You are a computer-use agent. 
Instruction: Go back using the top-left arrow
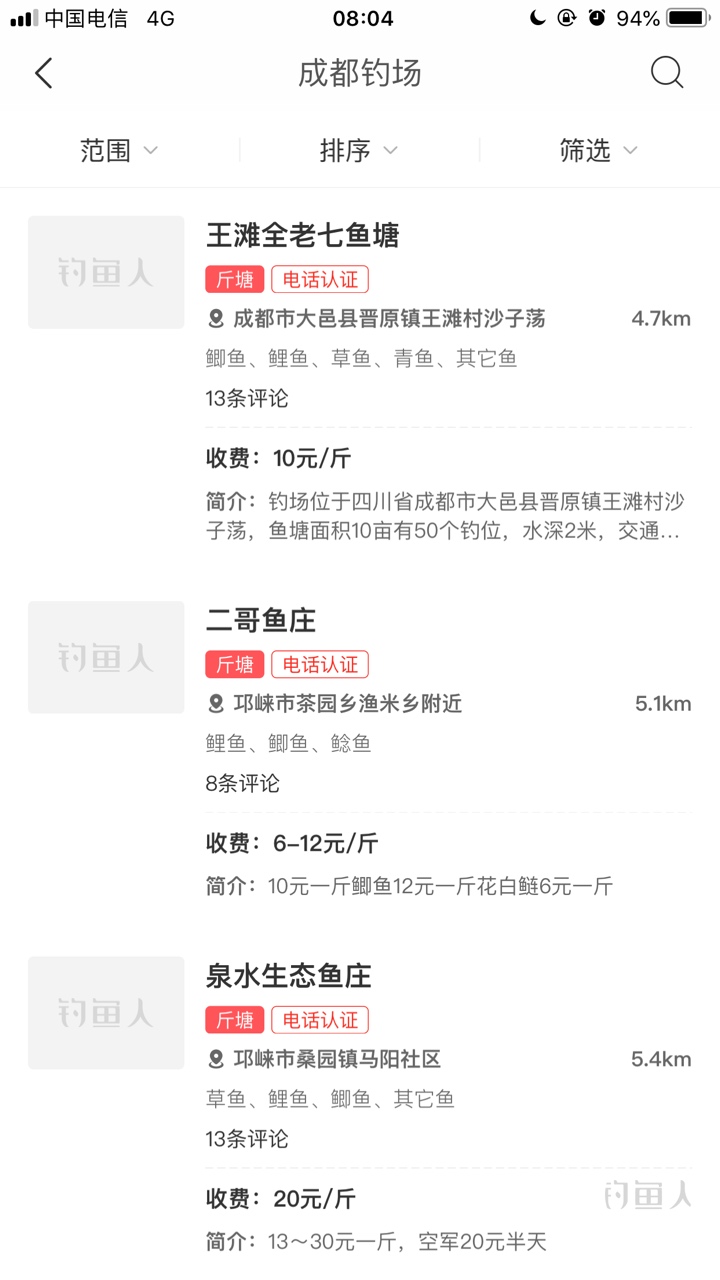point(43,73)
